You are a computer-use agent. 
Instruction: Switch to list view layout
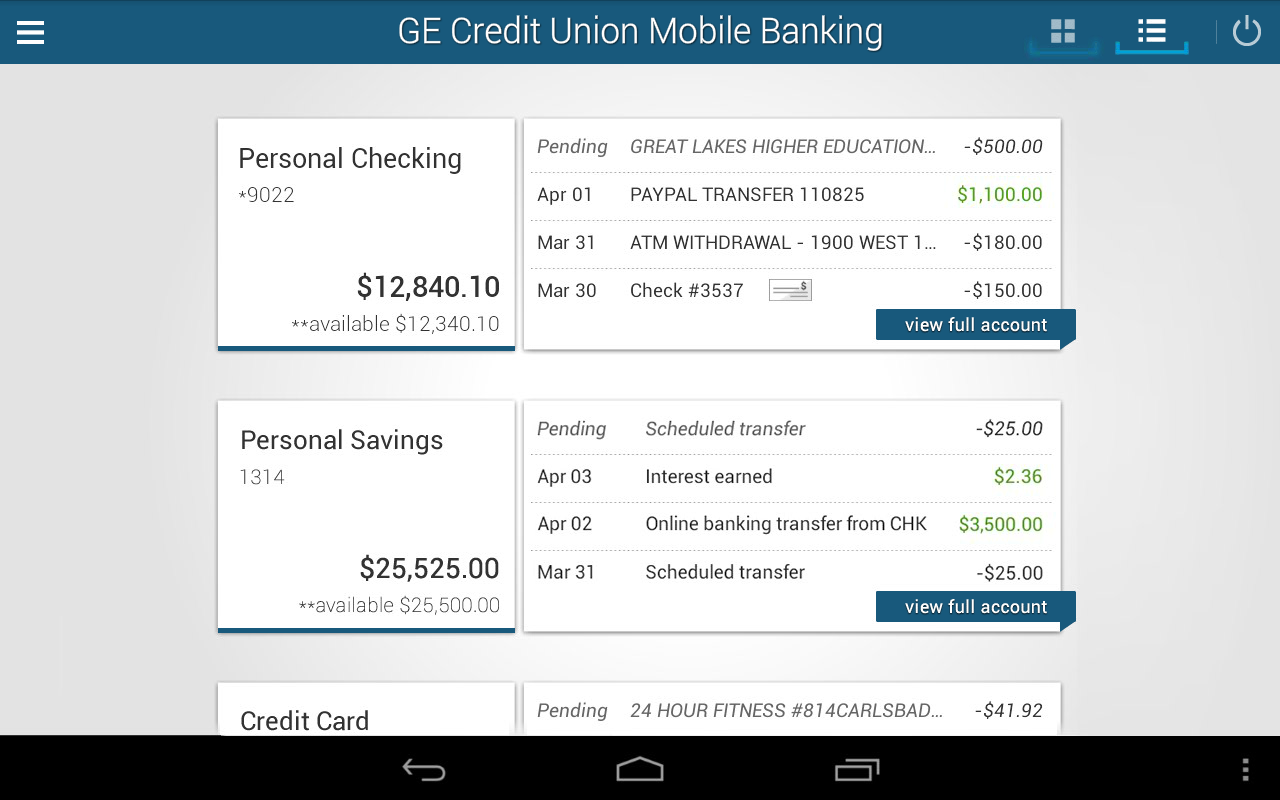(x=1151, y=32)
